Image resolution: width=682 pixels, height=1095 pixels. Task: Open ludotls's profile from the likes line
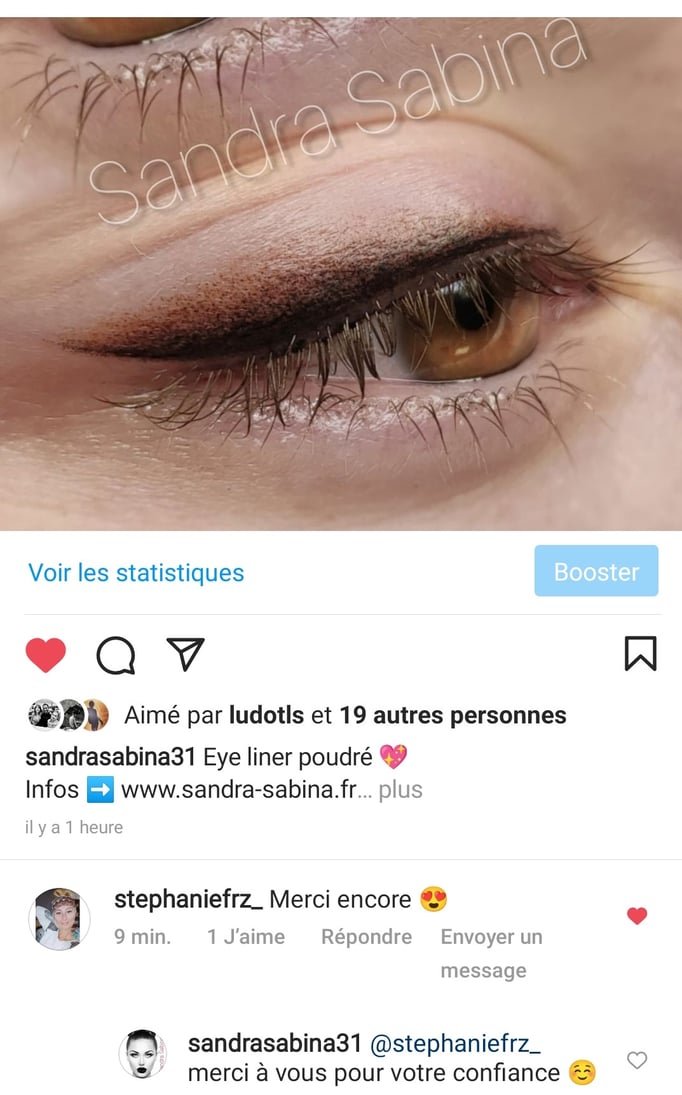[x=267, y=715]
